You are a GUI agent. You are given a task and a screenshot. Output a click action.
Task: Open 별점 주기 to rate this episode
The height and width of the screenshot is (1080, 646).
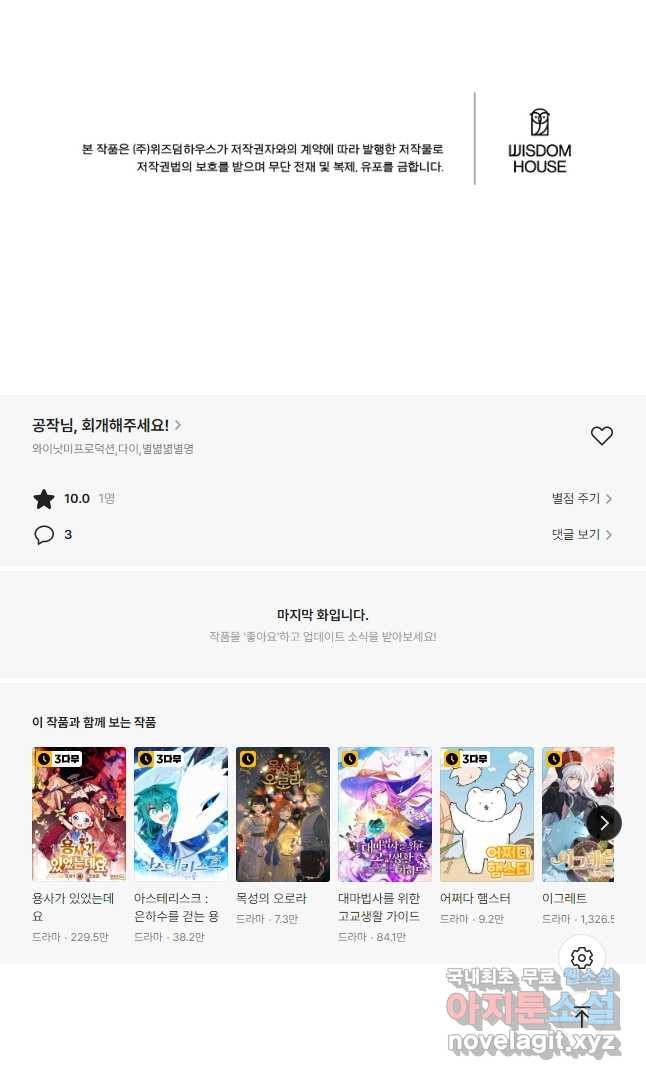click(x=581, y=498)
